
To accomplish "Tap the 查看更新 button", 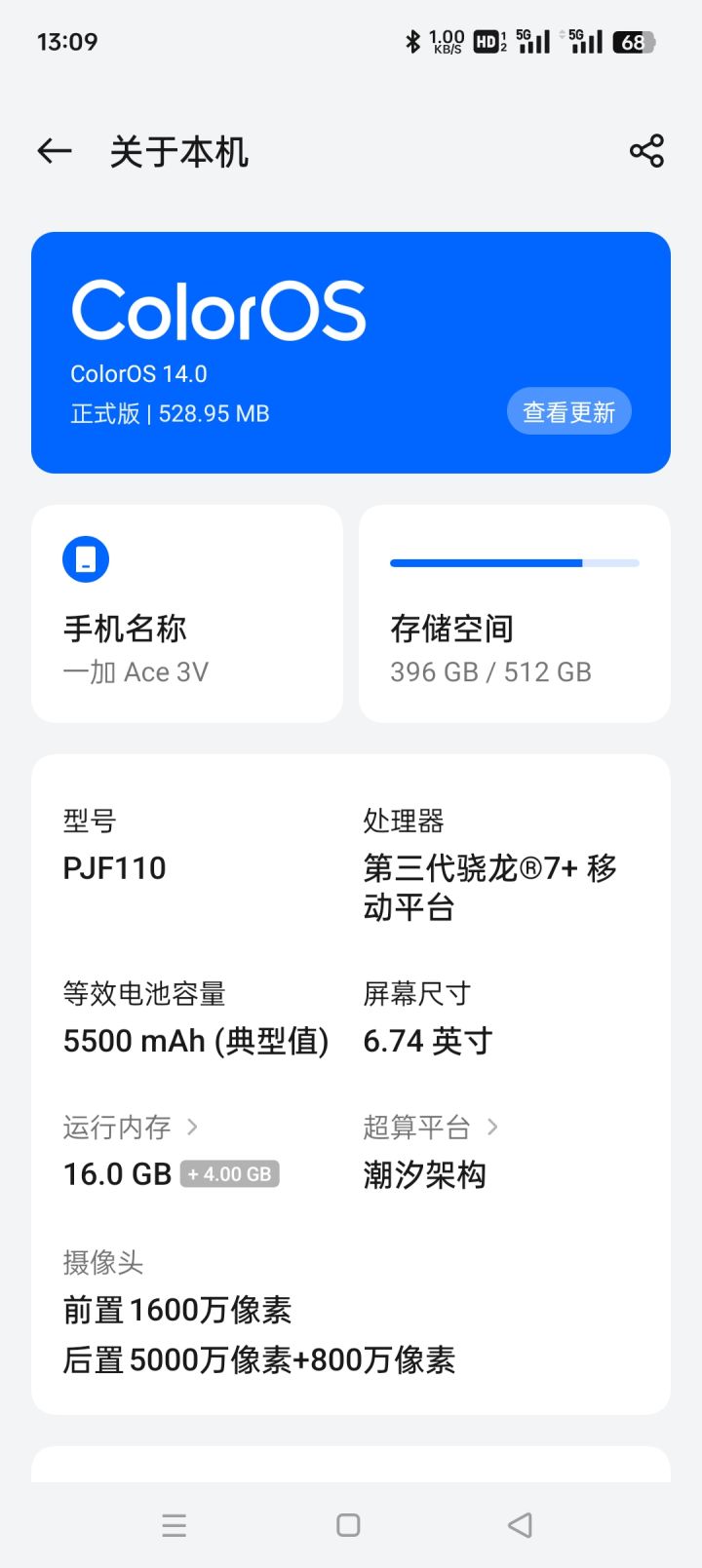I will [x=568, y=411].
